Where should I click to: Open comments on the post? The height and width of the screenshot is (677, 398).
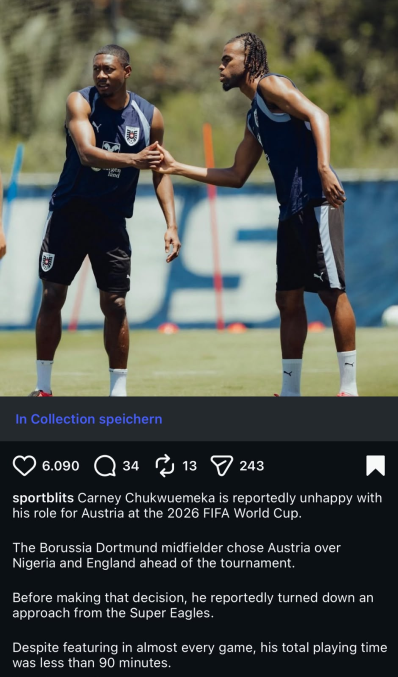[x=105, y=466]
